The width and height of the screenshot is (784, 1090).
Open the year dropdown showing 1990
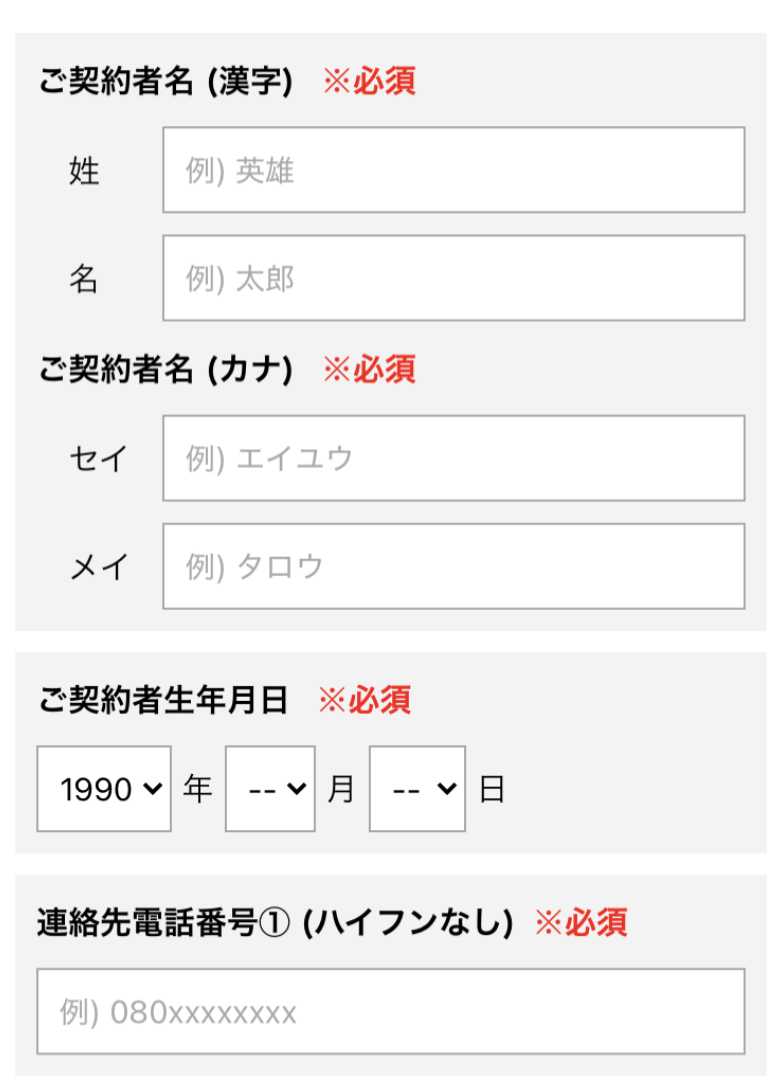[104, 788]
